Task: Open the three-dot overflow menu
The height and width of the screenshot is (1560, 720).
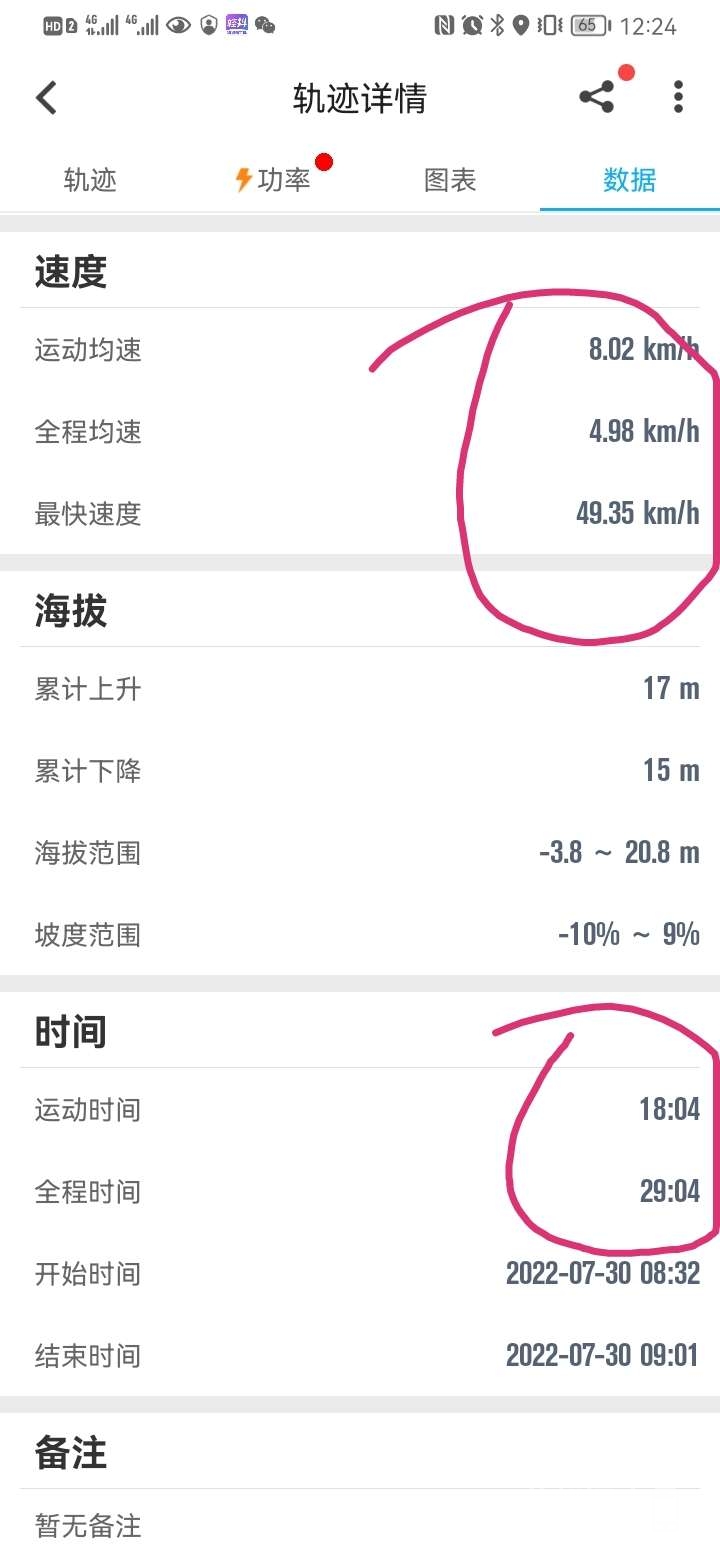Action: [678, 98]
